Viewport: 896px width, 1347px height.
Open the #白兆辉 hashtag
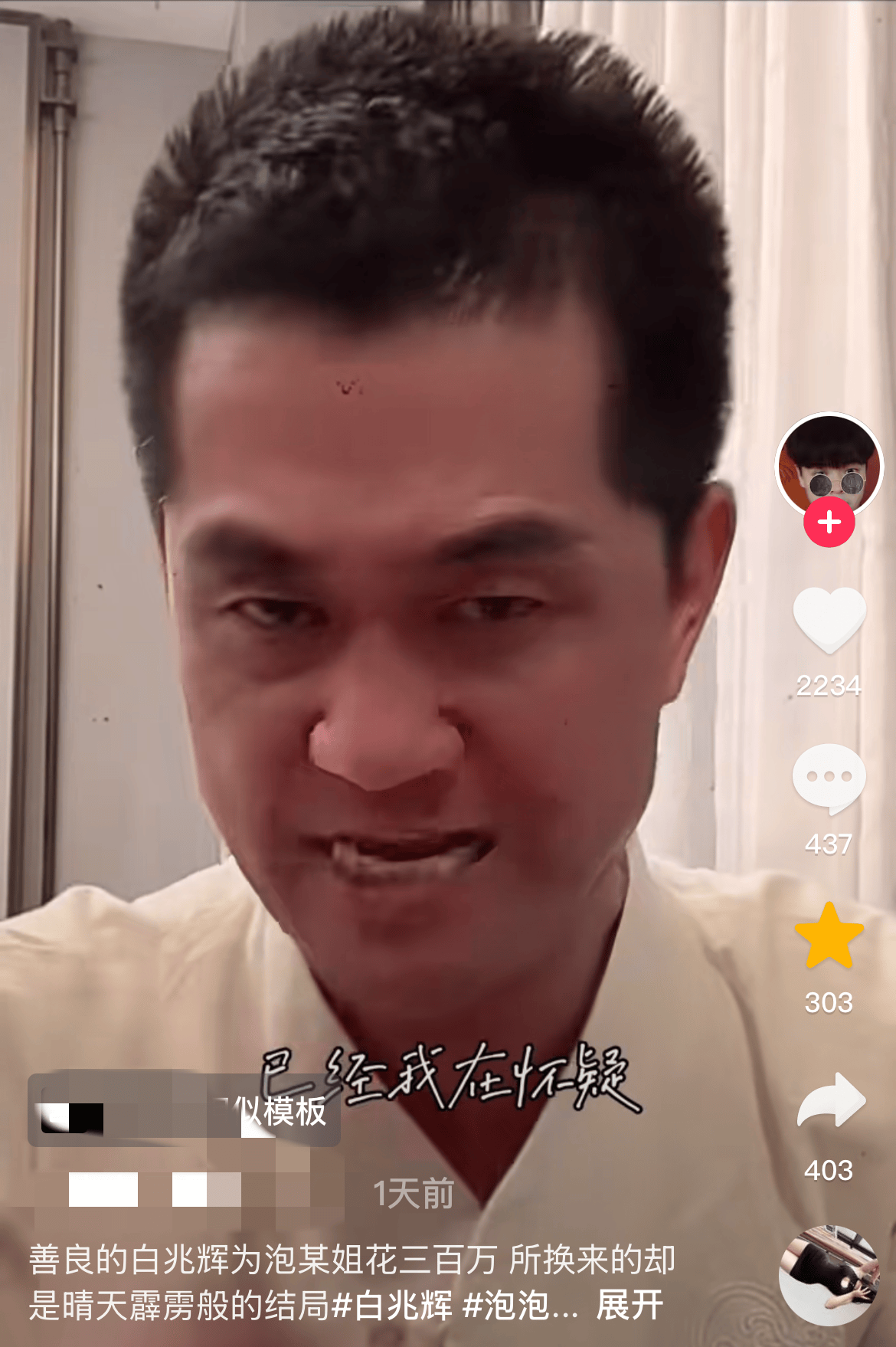tap(394, 1306)
